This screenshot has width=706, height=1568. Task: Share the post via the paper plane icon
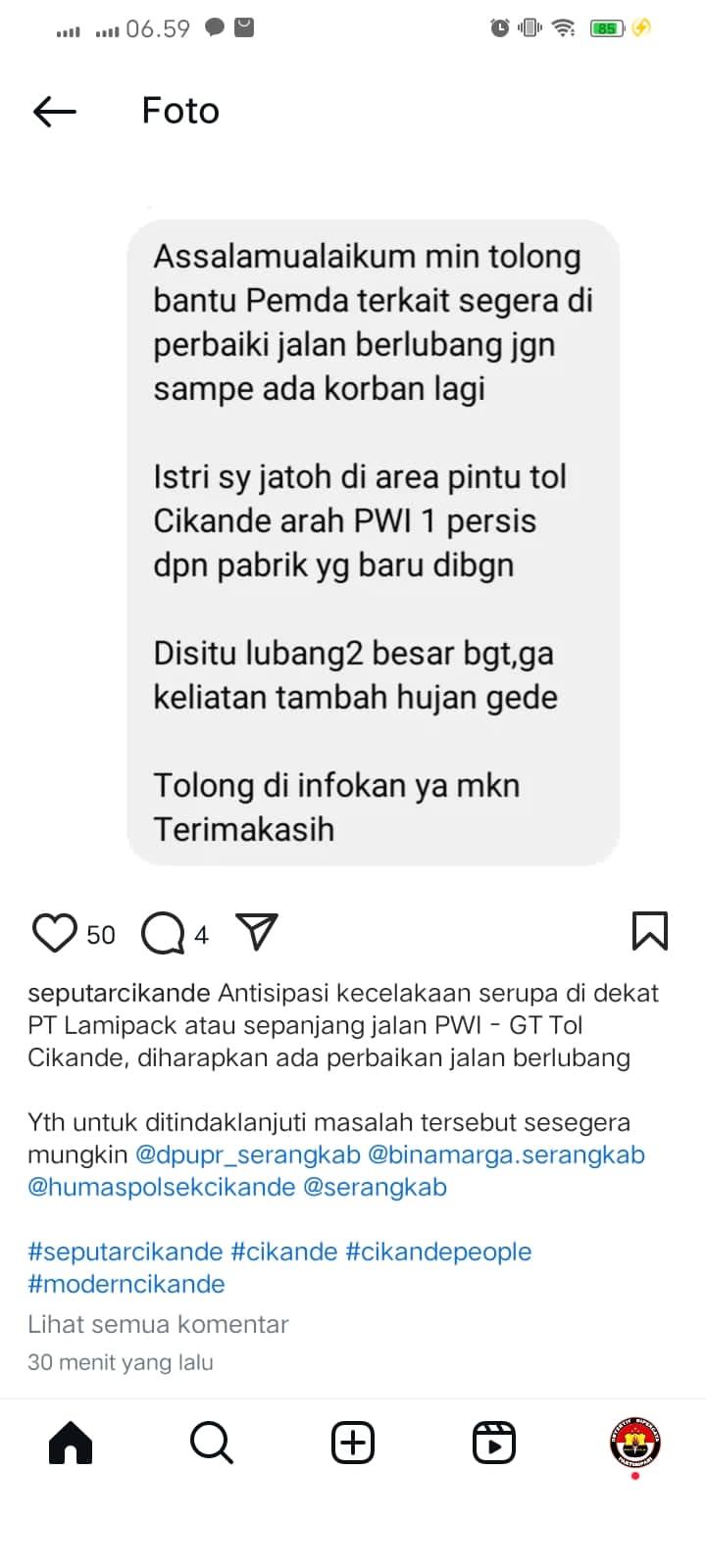(257, 932)
